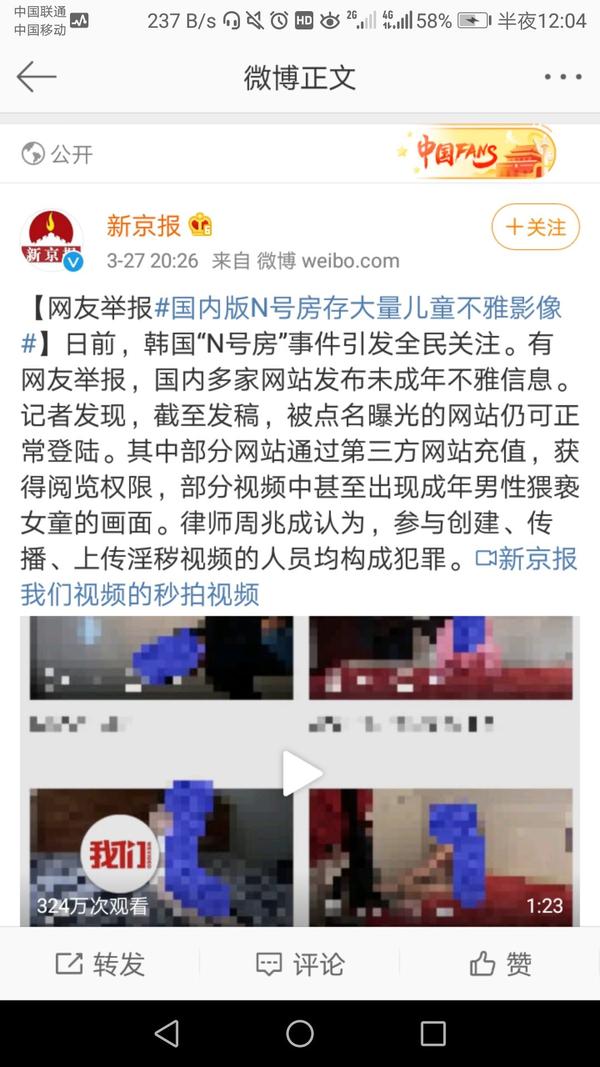The width and height of the screenshot is (600, 1067).
Task: Play the video in the post
Action: point(300,772)
